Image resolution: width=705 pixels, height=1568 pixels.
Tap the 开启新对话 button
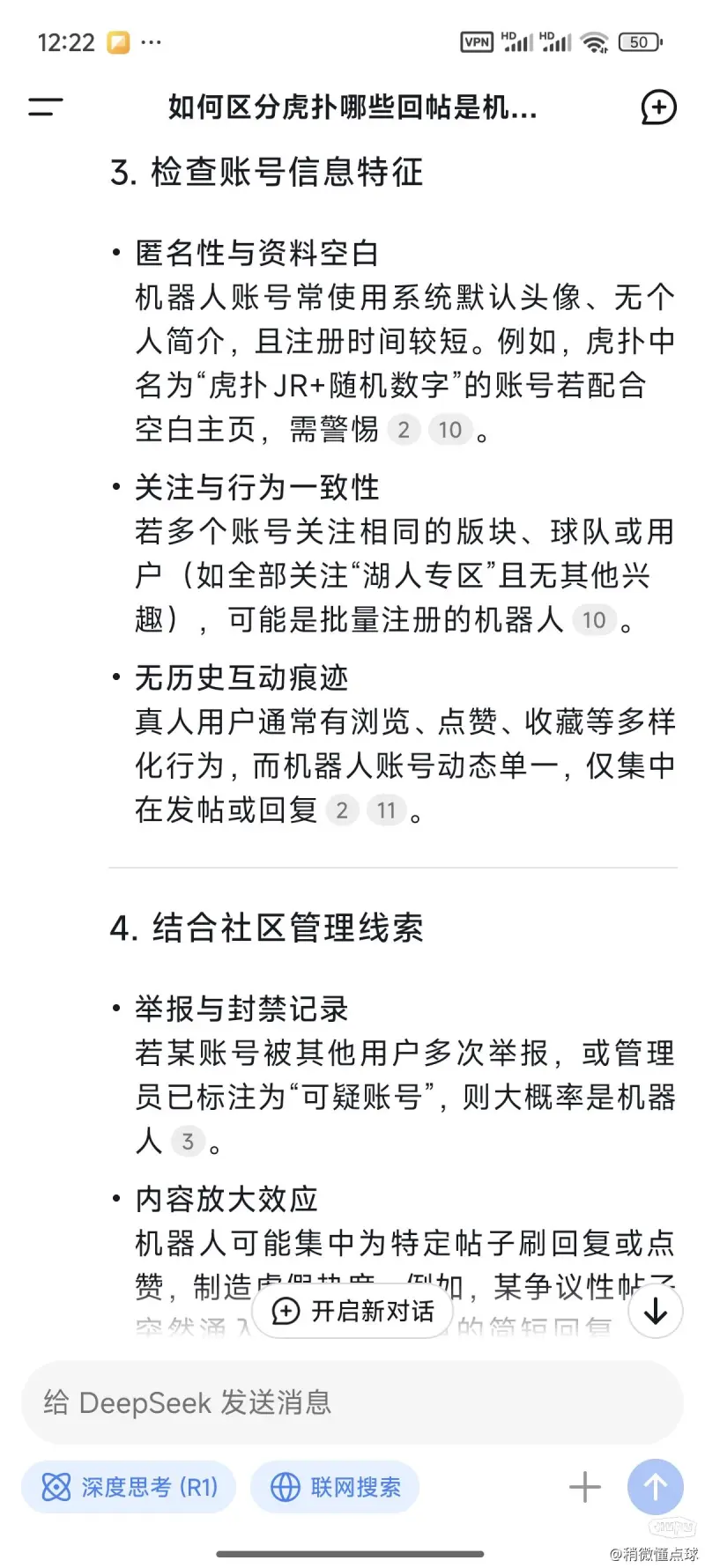(x=352, y=1311)
